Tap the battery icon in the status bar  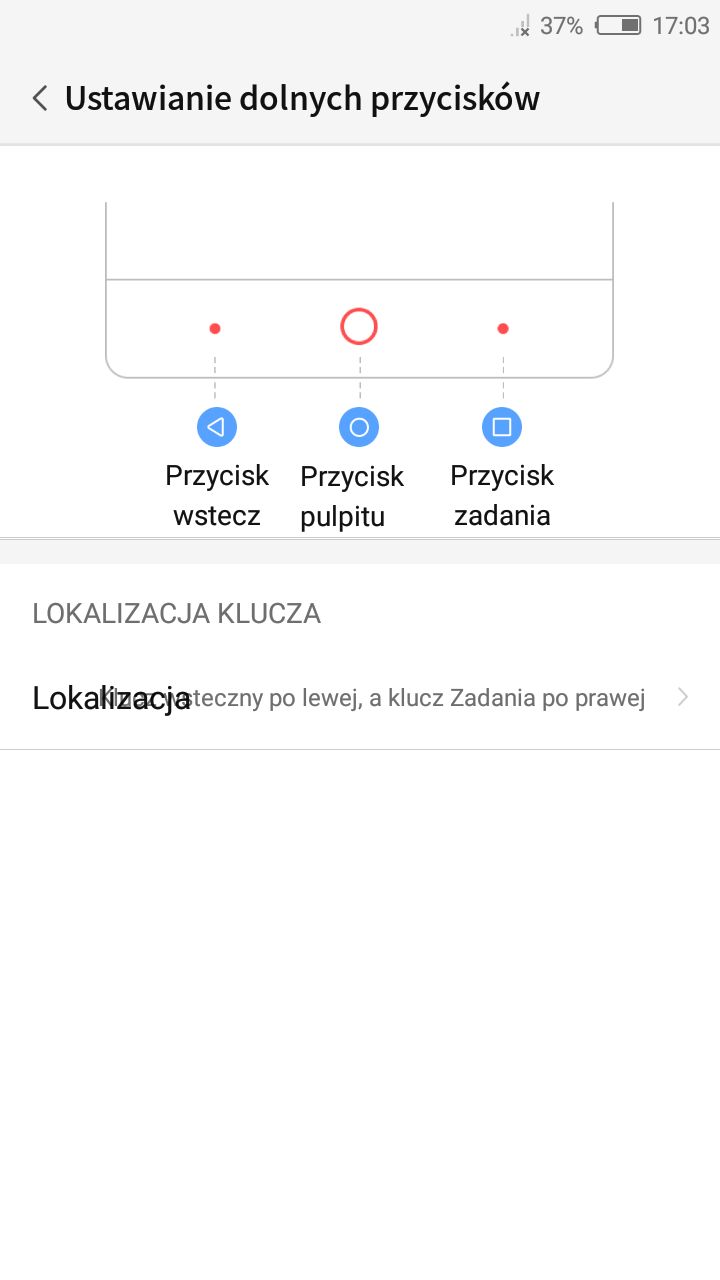coord(621,26)
